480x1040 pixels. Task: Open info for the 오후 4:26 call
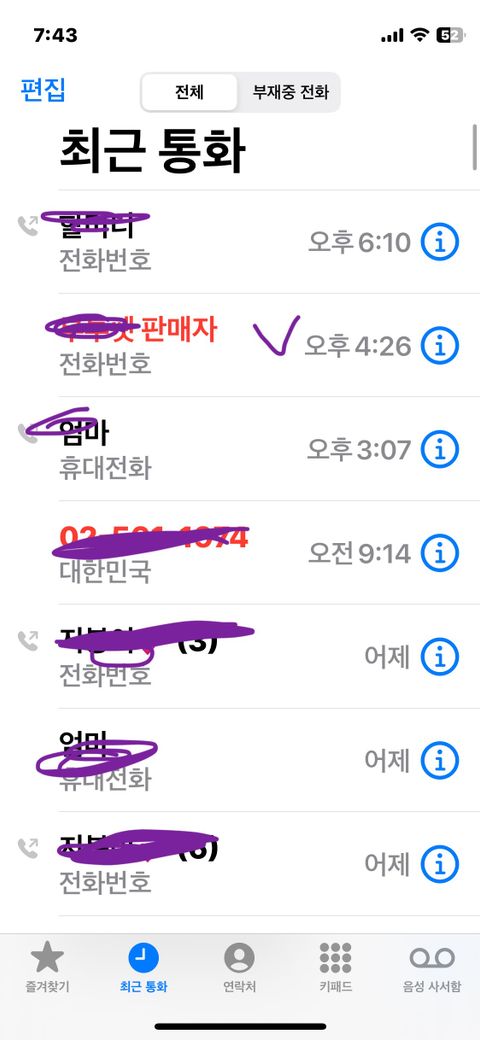click(x=440, y=346)
